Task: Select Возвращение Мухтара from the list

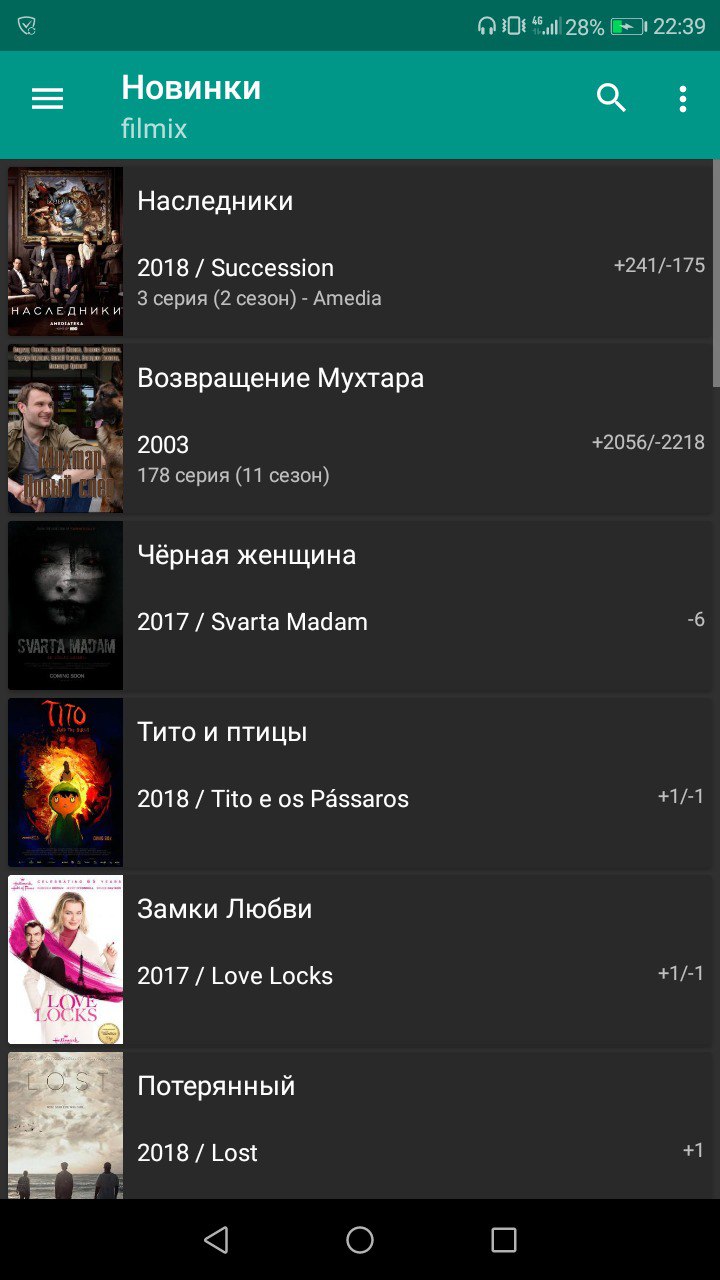Action: [358, 428]
